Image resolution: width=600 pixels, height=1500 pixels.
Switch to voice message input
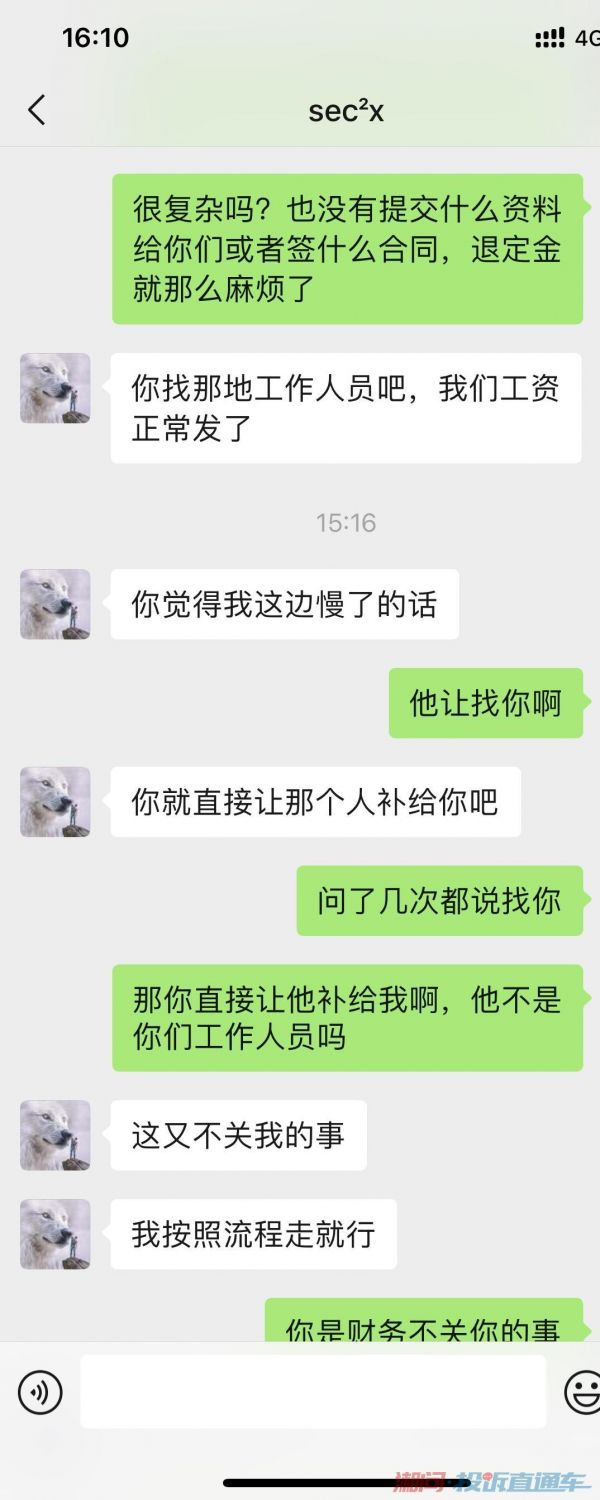[x=40, y=1391]
